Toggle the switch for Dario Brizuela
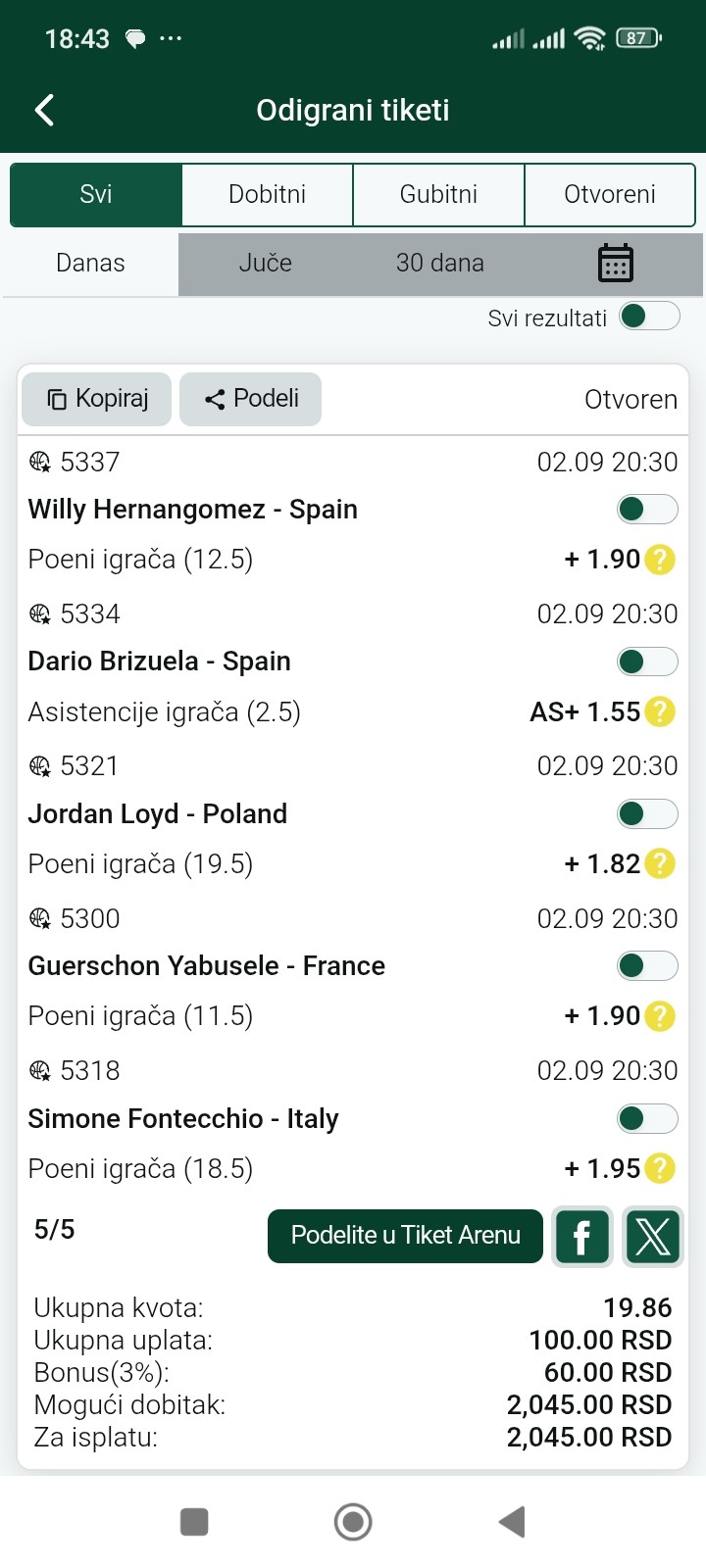 coord(647,661)
